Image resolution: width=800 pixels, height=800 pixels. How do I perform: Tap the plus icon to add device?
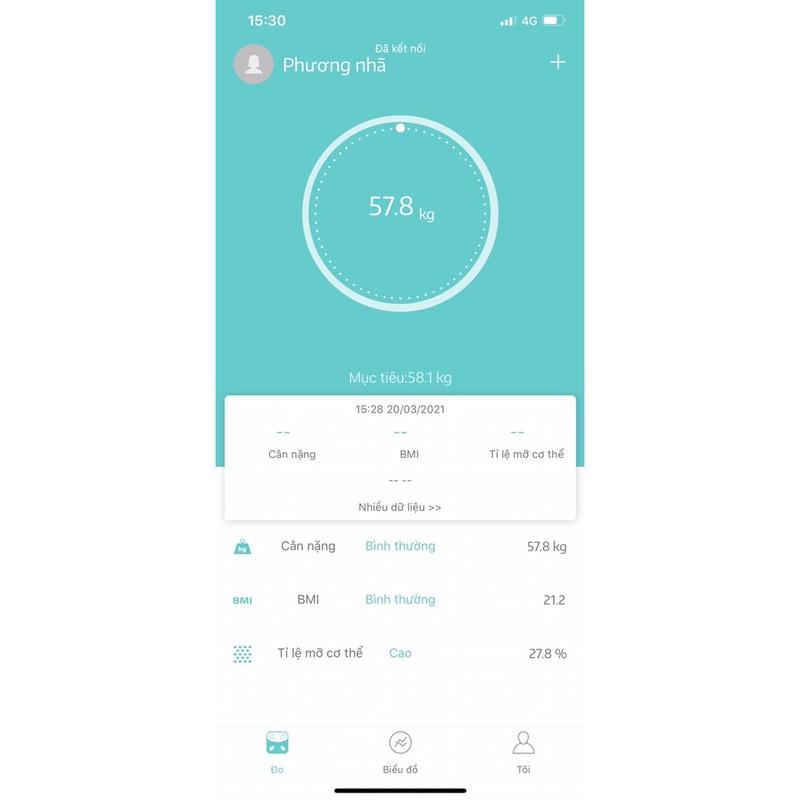(x=558, y=62)
